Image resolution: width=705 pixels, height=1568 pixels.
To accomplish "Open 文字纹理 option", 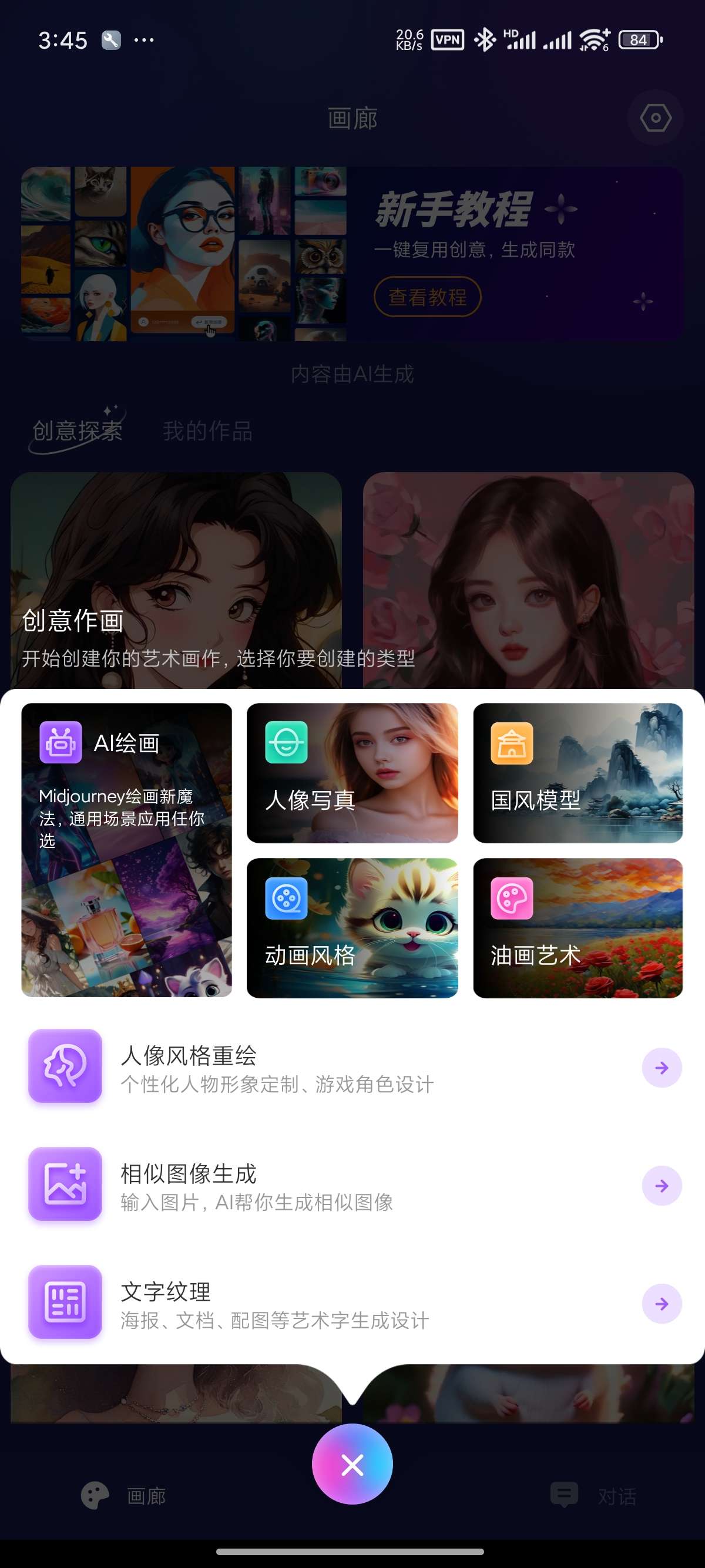I will tap(352, 1303).
